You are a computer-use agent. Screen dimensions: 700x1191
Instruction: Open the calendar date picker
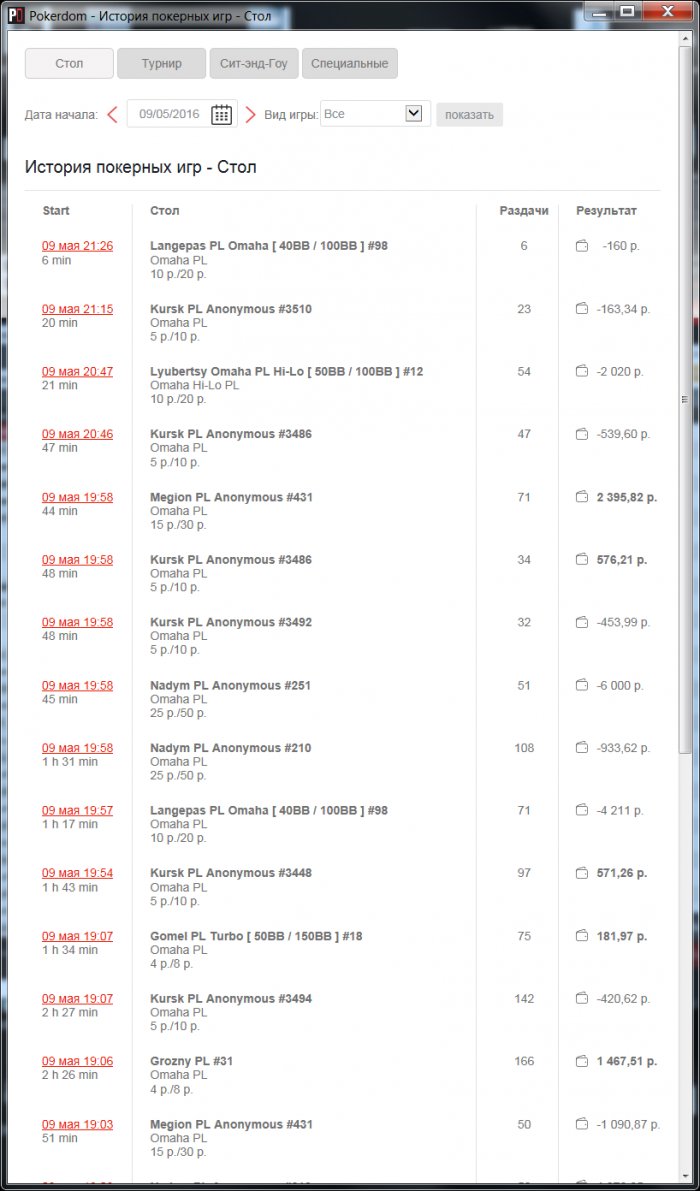(x=221, y=115)
